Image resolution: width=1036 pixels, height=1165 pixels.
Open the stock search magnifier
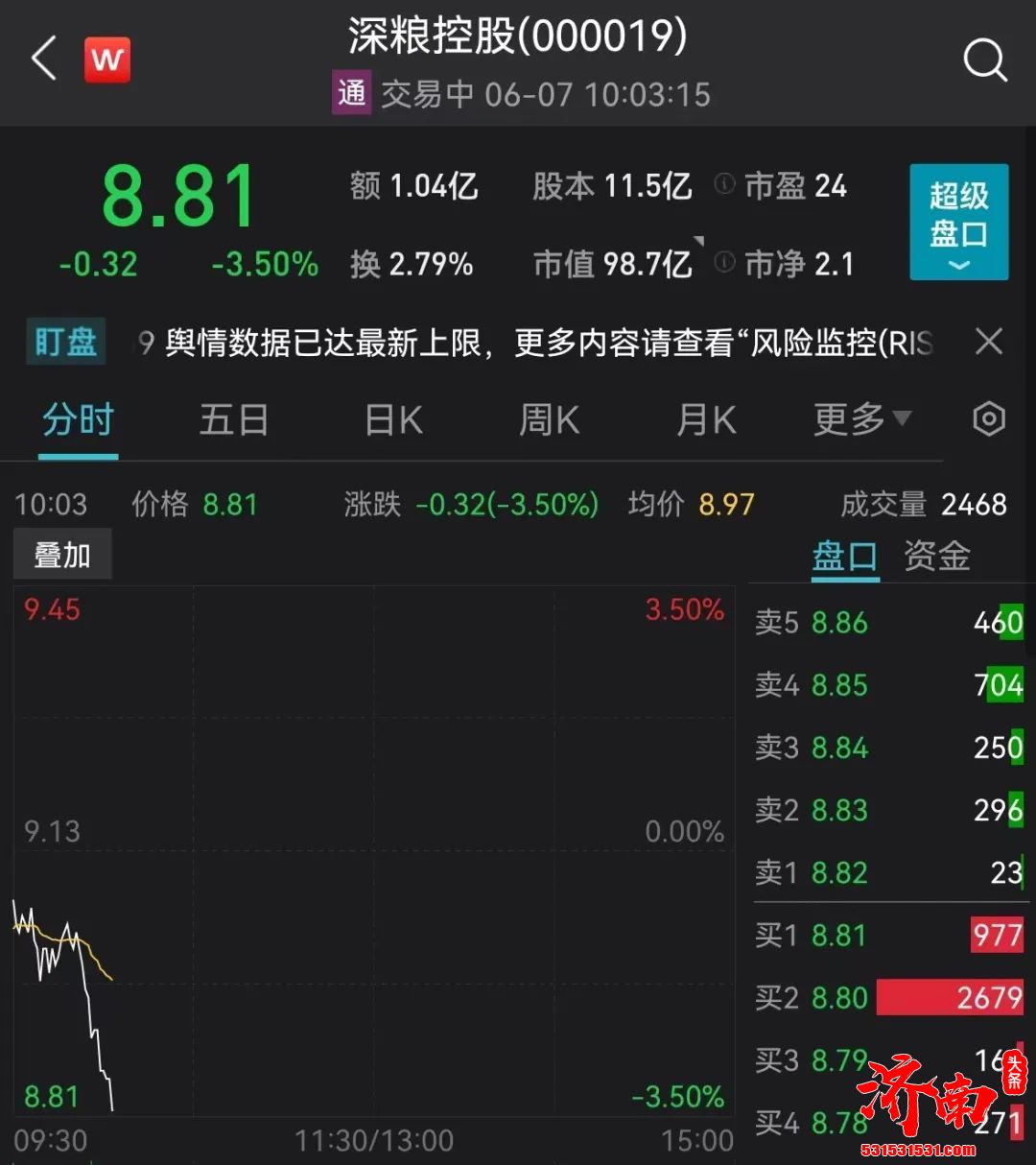pyautogui.click(x=986, y=59)
